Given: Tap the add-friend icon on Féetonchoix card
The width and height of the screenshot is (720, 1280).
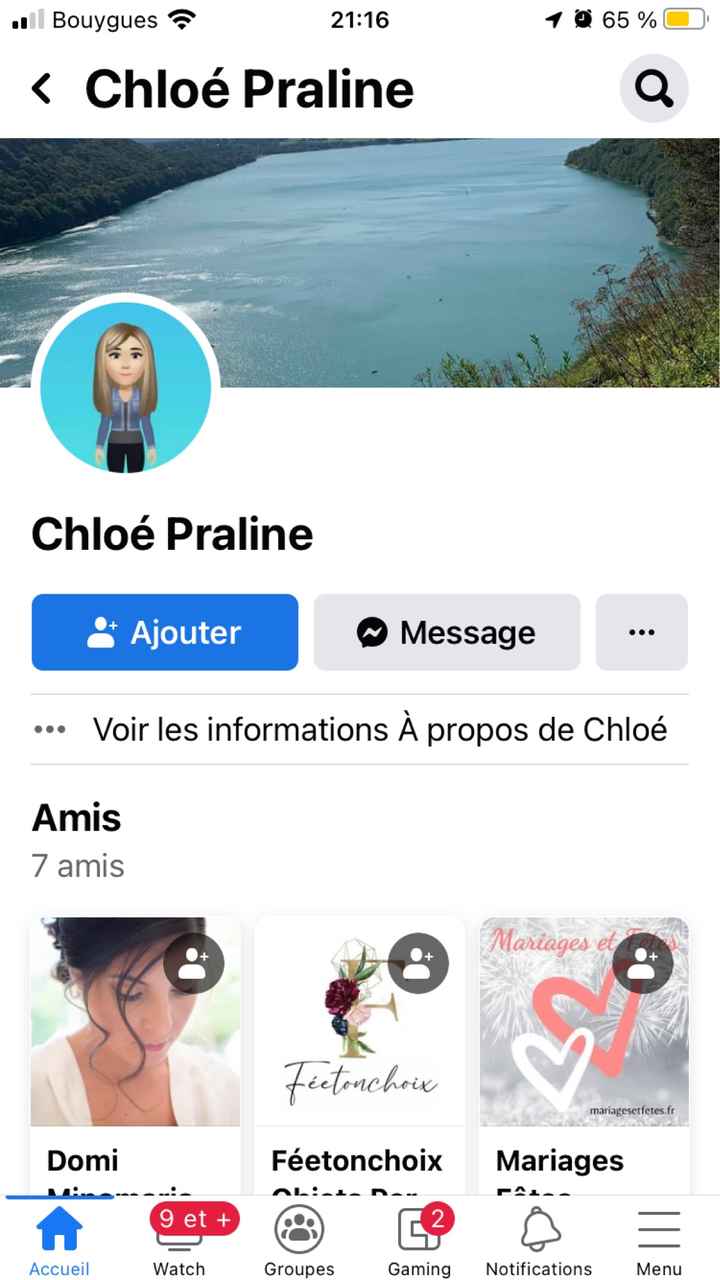Looking at the screenshot, I should (x=420, y=961).
